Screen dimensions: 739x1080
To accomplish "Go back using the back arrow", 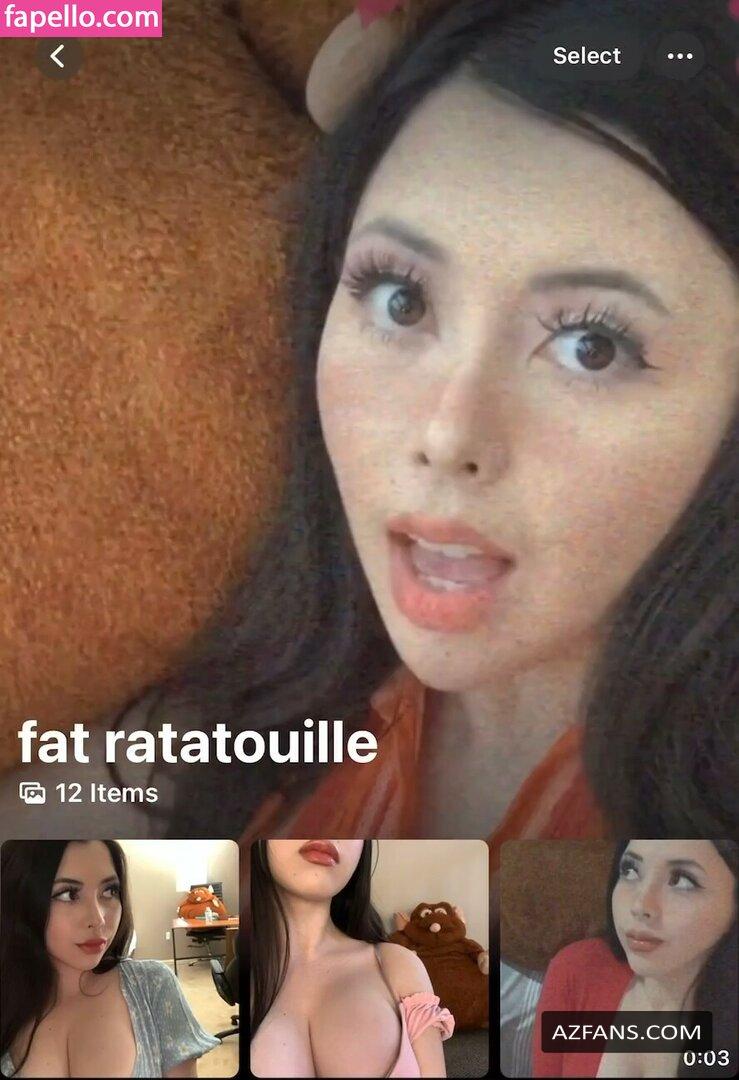I will [x=58, y=57].
